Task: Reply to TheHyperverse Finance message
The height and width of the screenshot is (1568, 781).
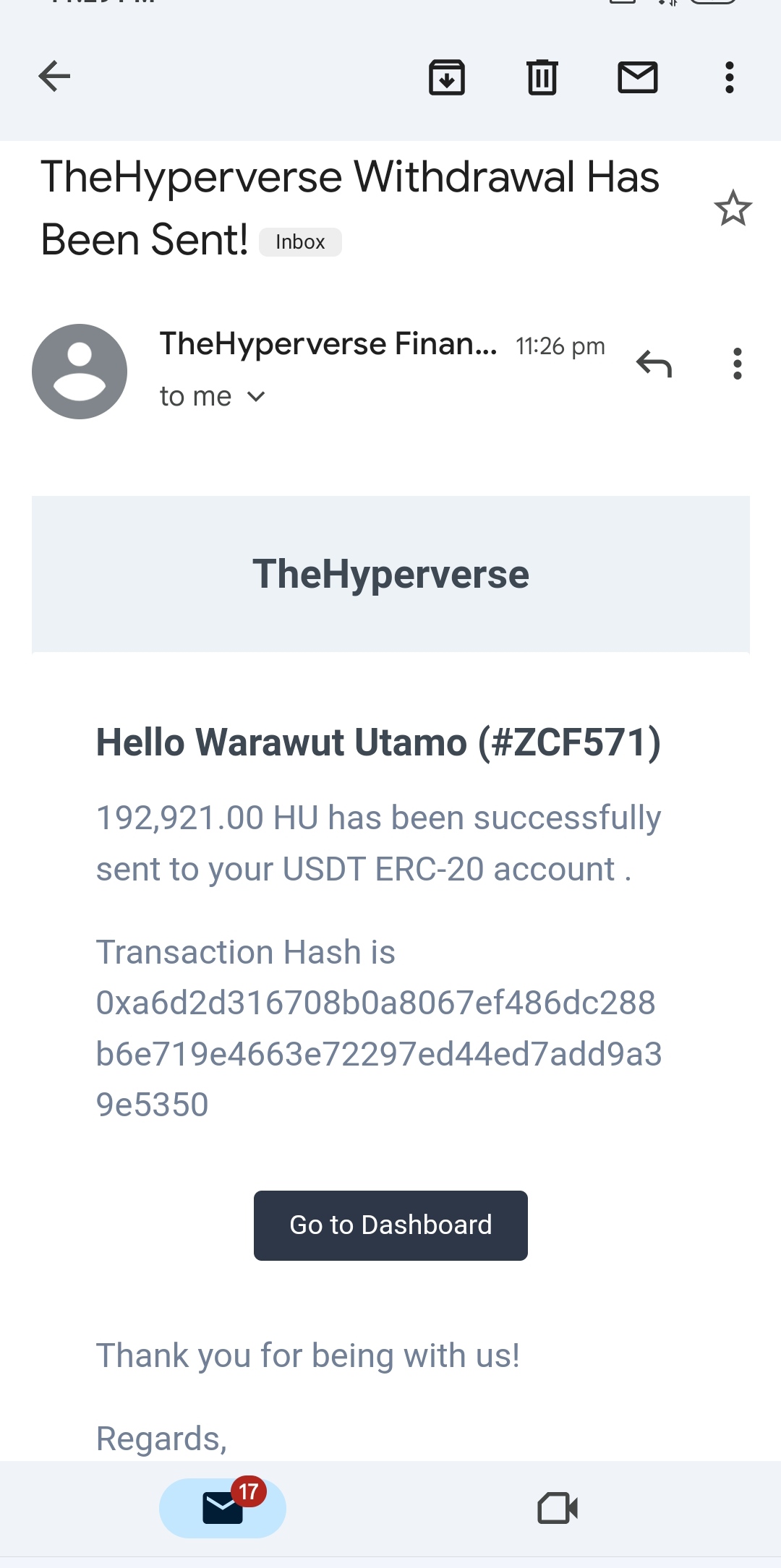Action: pyautogui.click(x=654, y=364)
